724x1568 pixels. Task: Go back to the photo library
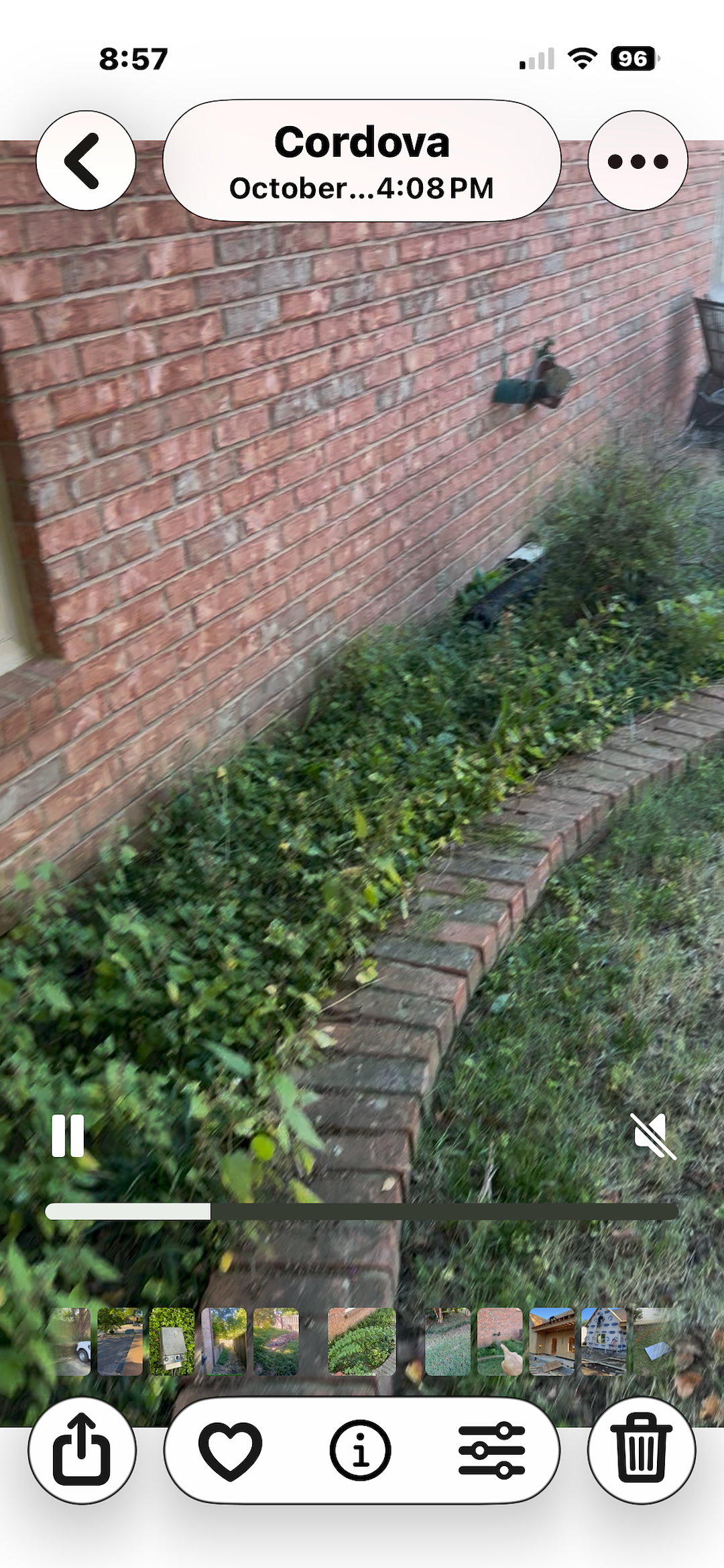(86, 161)
